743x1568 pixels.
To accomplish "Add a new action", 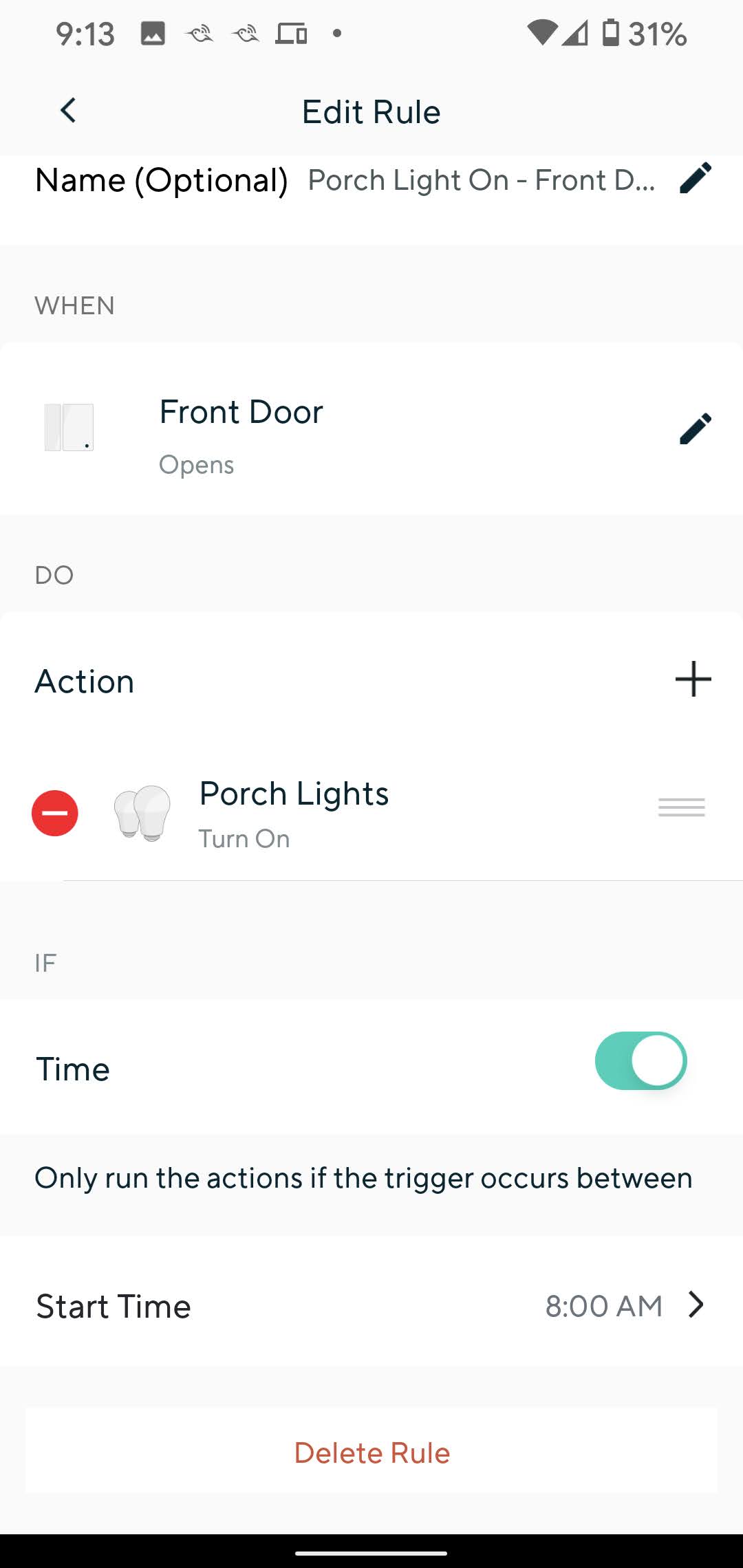I will pos(693,679).
